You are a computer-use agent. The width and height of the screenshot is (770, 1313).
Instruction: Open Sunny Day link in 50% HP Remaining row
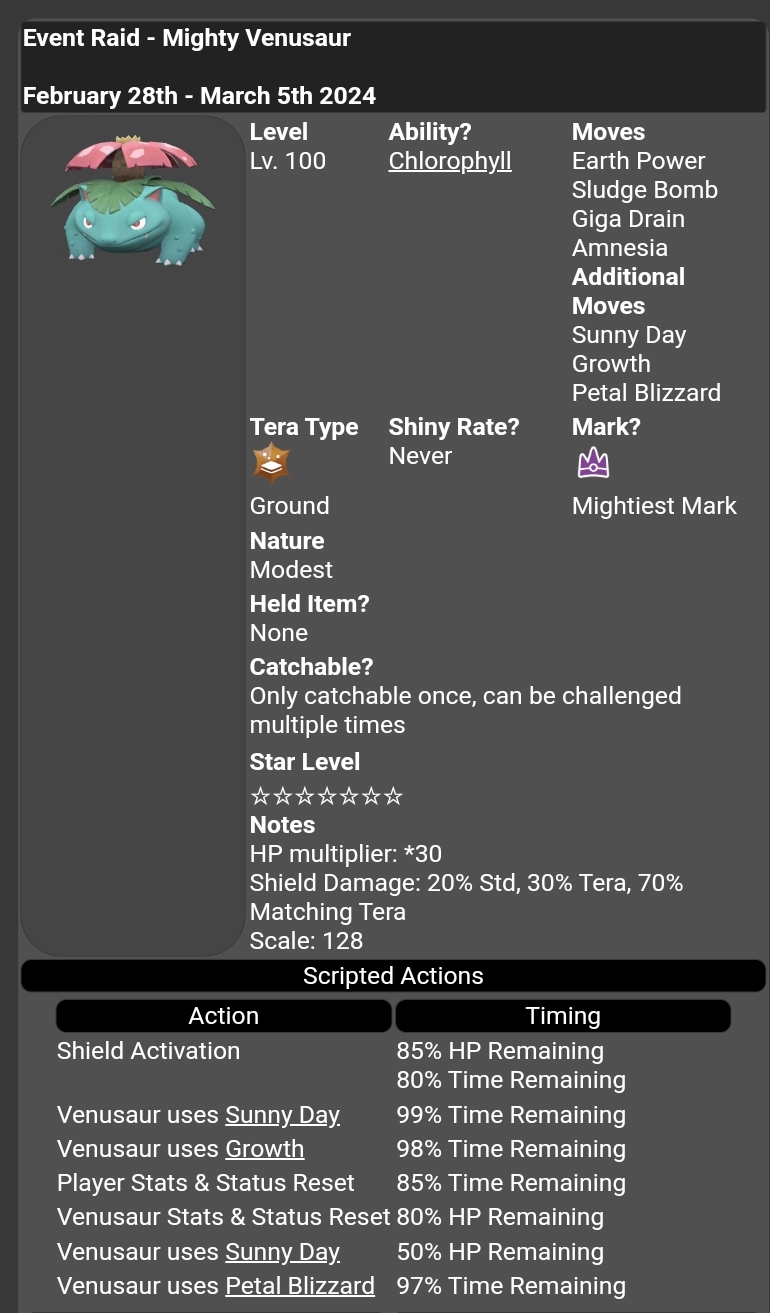[282, 1252]
